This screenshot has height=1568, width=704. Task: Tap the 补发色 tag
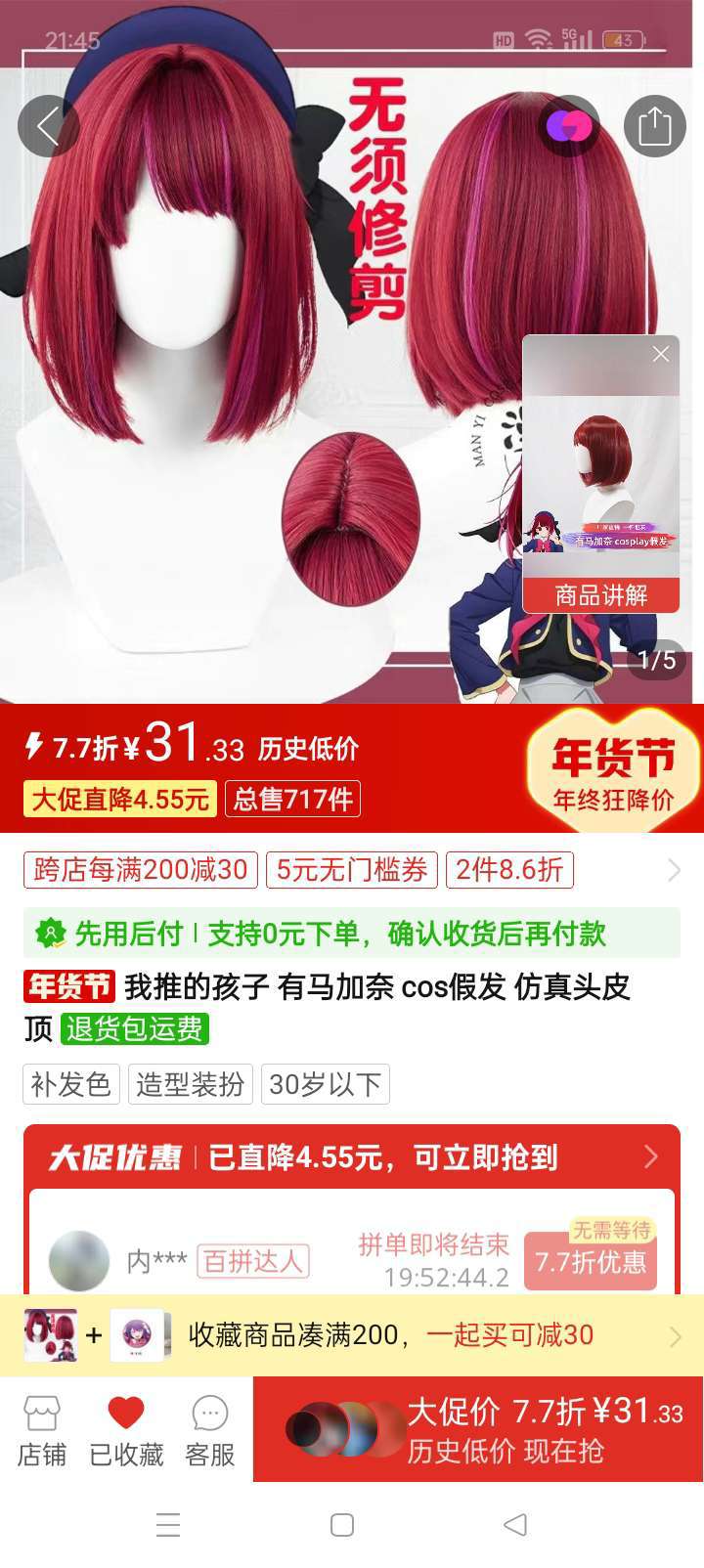[70, 1084]
